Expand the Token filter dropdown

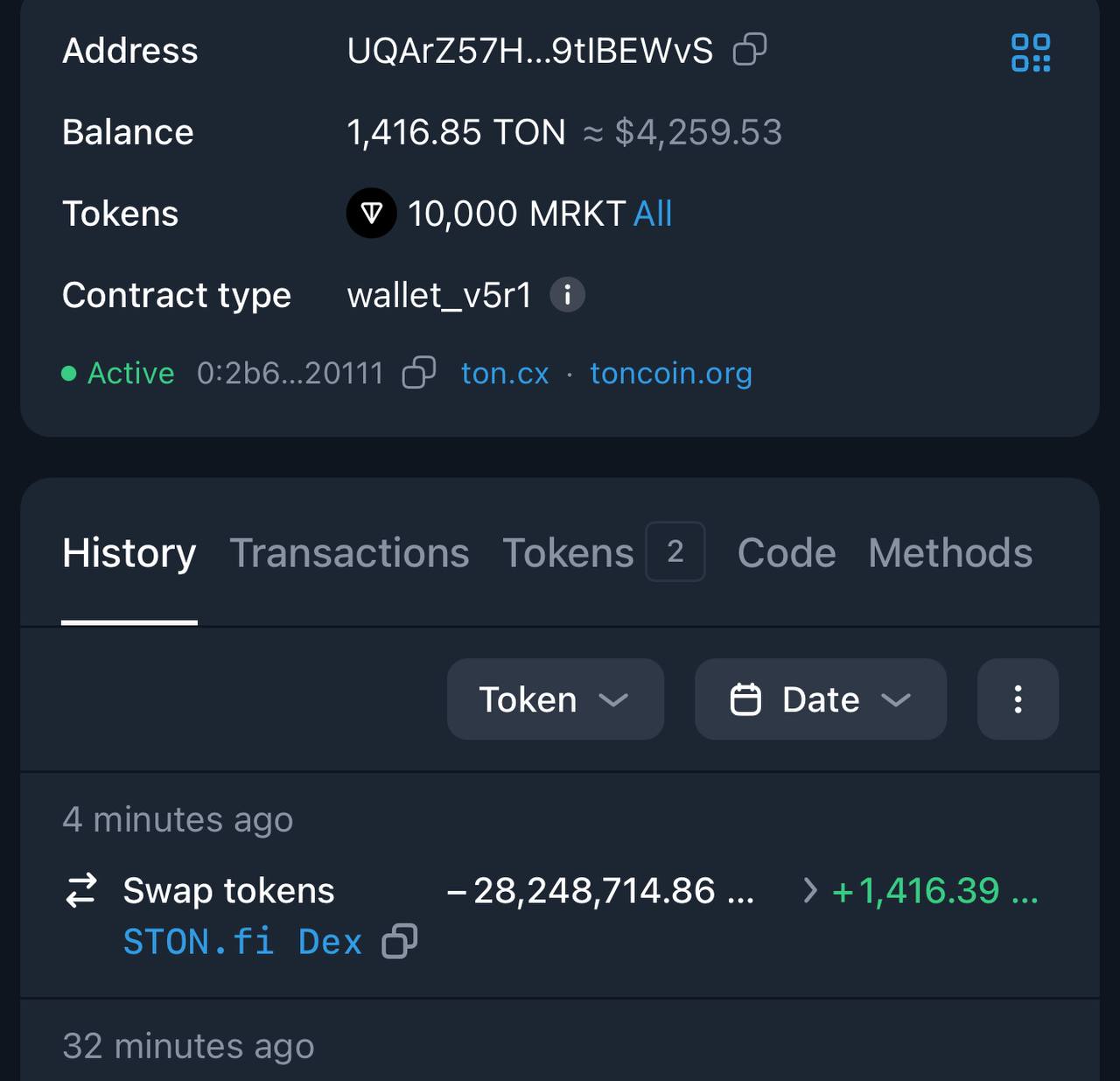(555, 699)
